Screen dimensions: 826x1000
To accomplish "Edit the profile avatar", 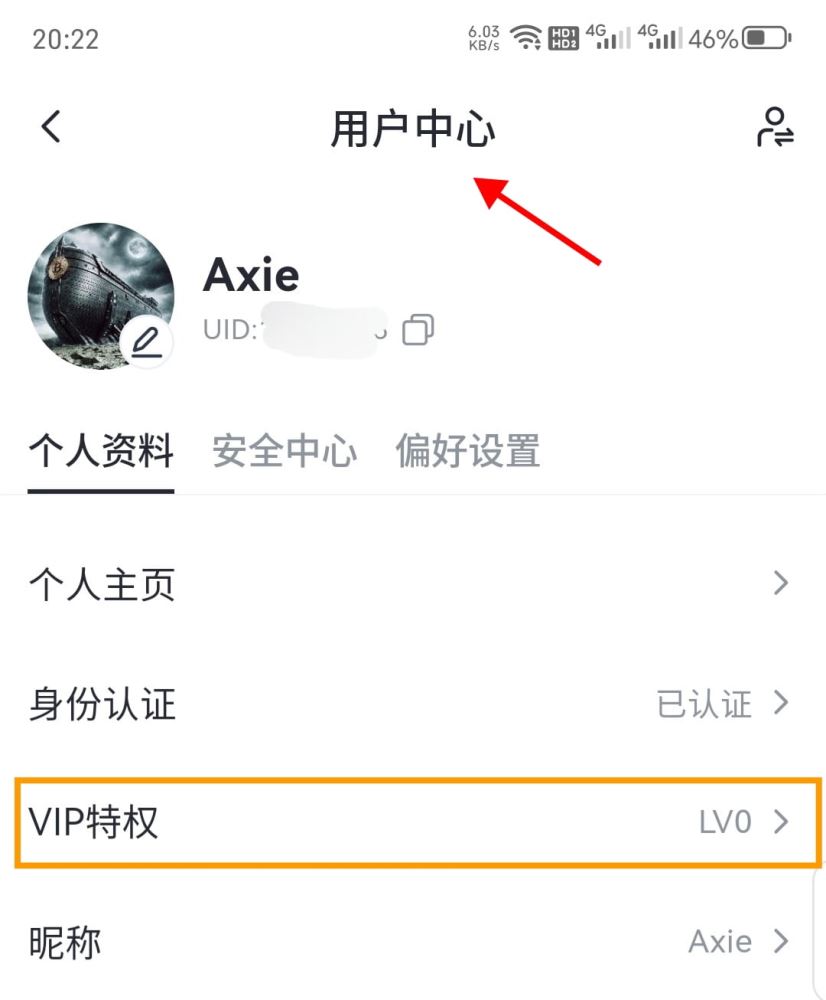I will coord(147,343).
